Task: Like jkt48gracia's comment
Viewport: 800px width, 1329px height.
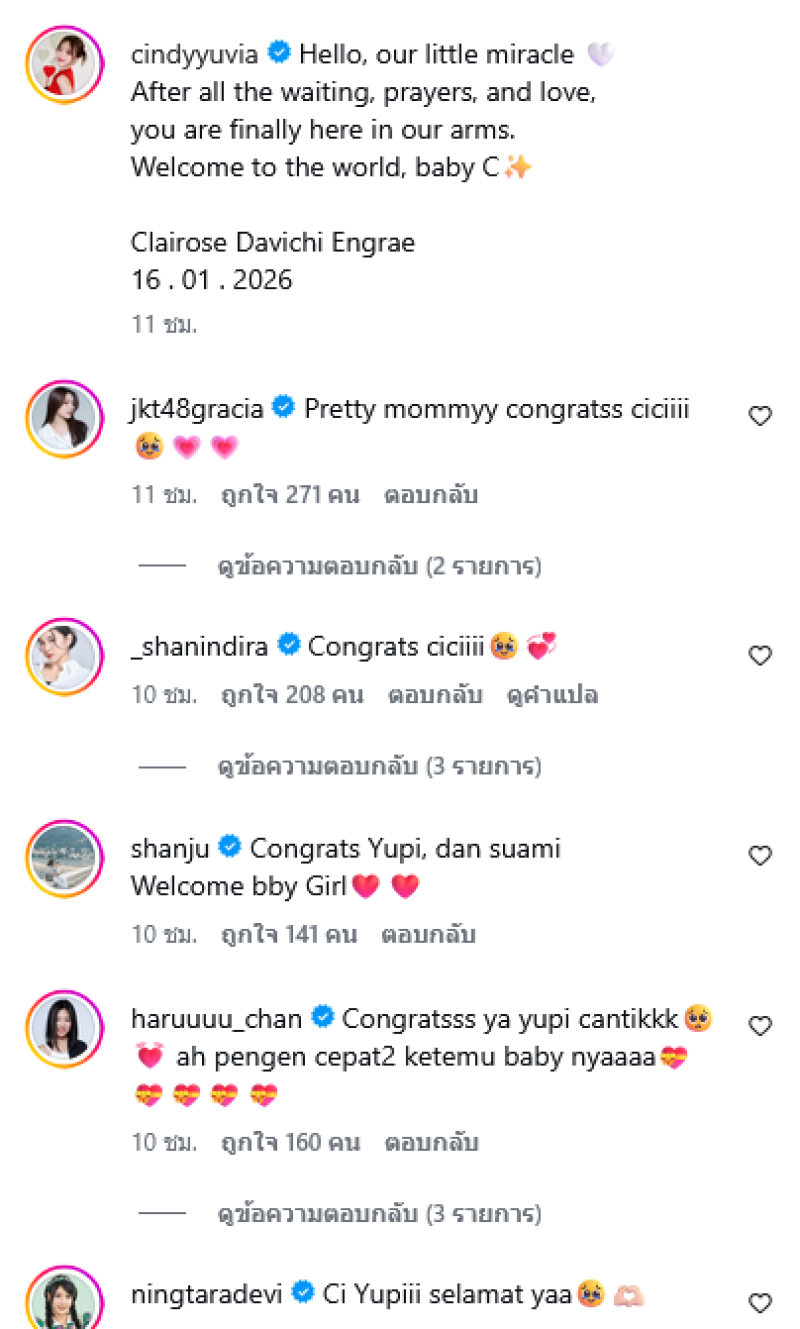Action: click(760, 416)
